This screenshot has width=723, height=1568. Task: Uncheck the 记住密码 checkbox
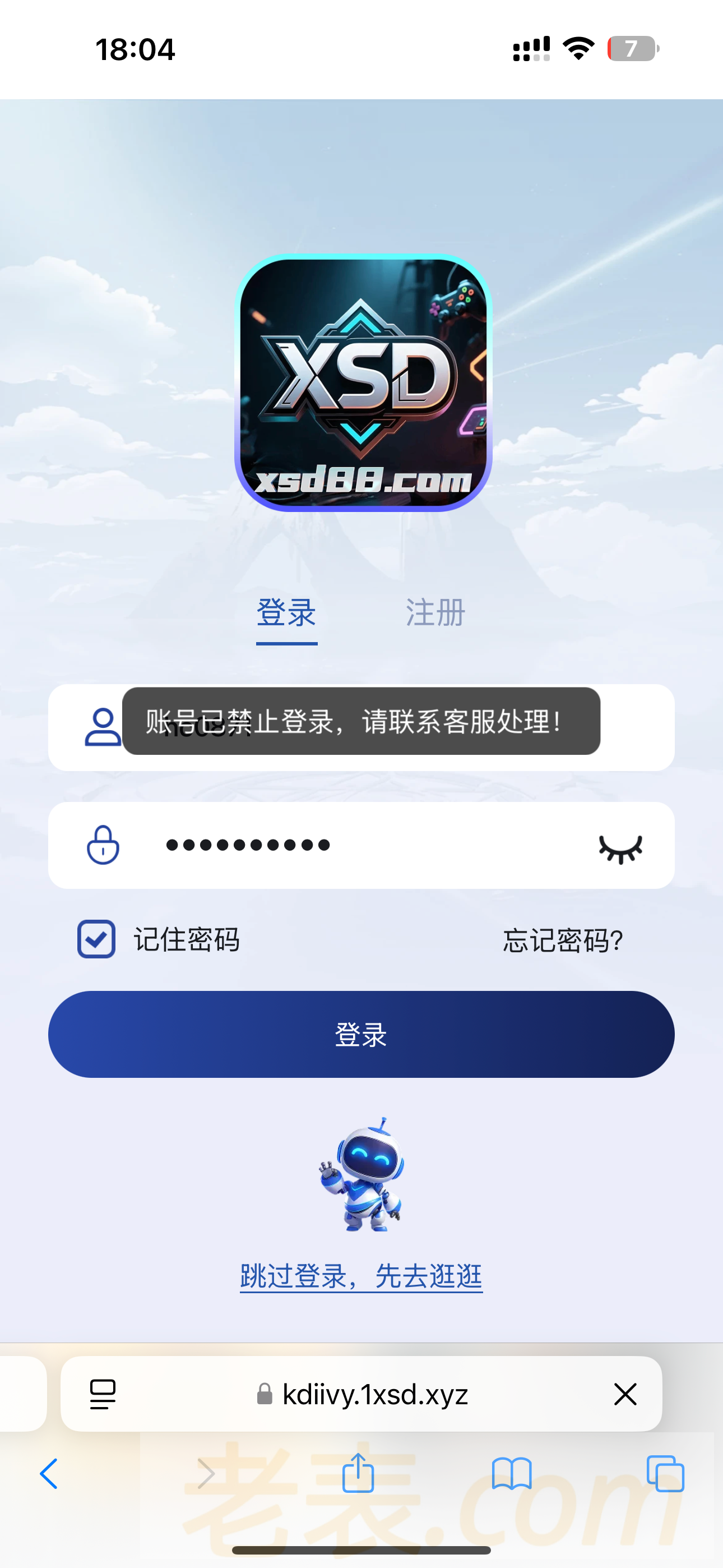pos(97,939)
